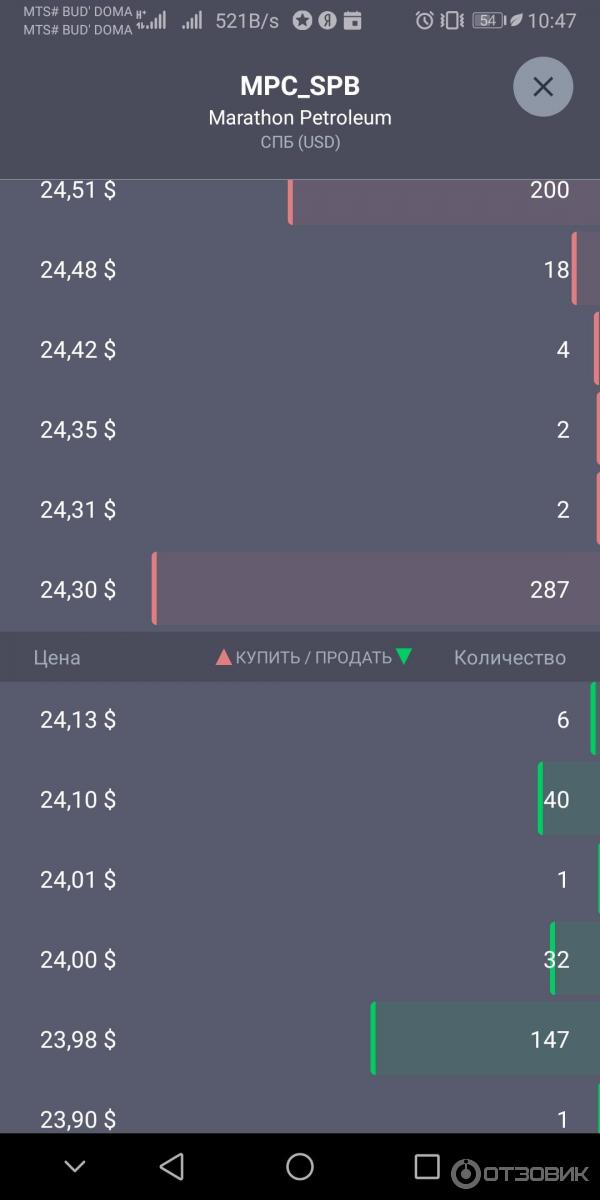Pick the 24,42 $ ask price level
Image resolution: width=600 pixels, height=1200 pixels.
pyautogui.click(x=300, y=349)
